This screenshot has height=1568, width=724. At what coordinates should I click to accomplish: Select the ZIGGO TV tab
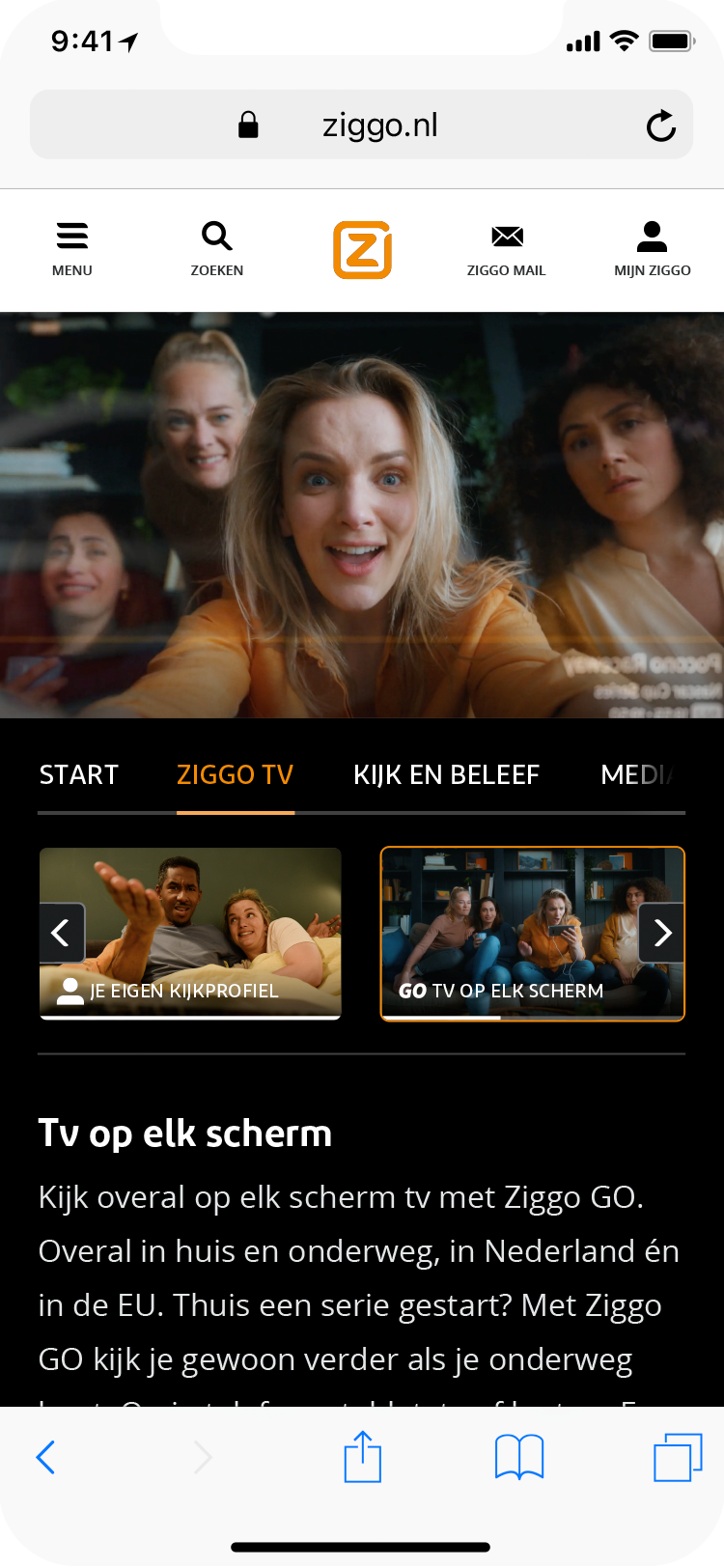[235, 774]
